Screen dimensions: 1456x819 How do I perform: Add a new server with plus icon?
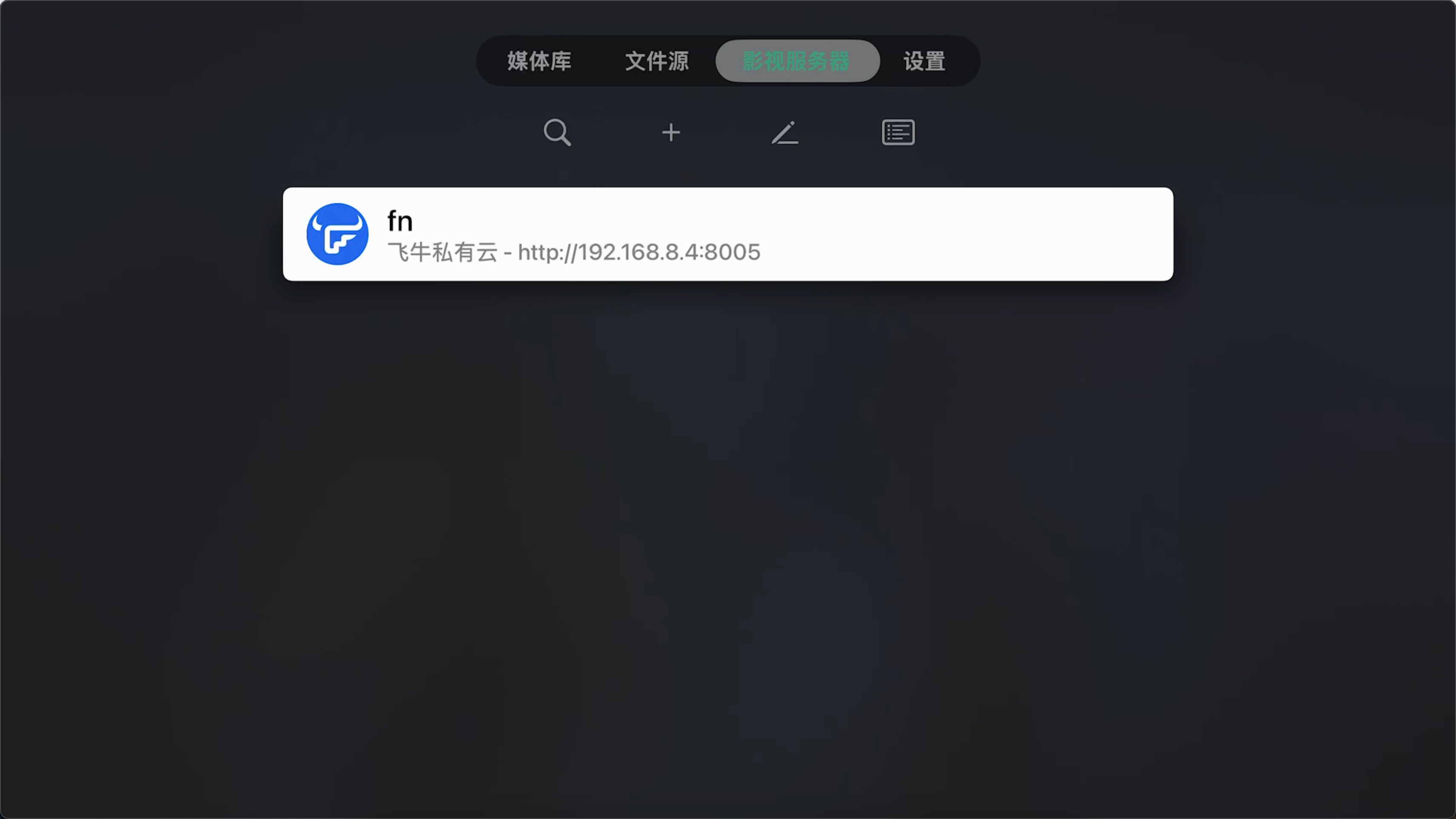click(x=671, y=132)
